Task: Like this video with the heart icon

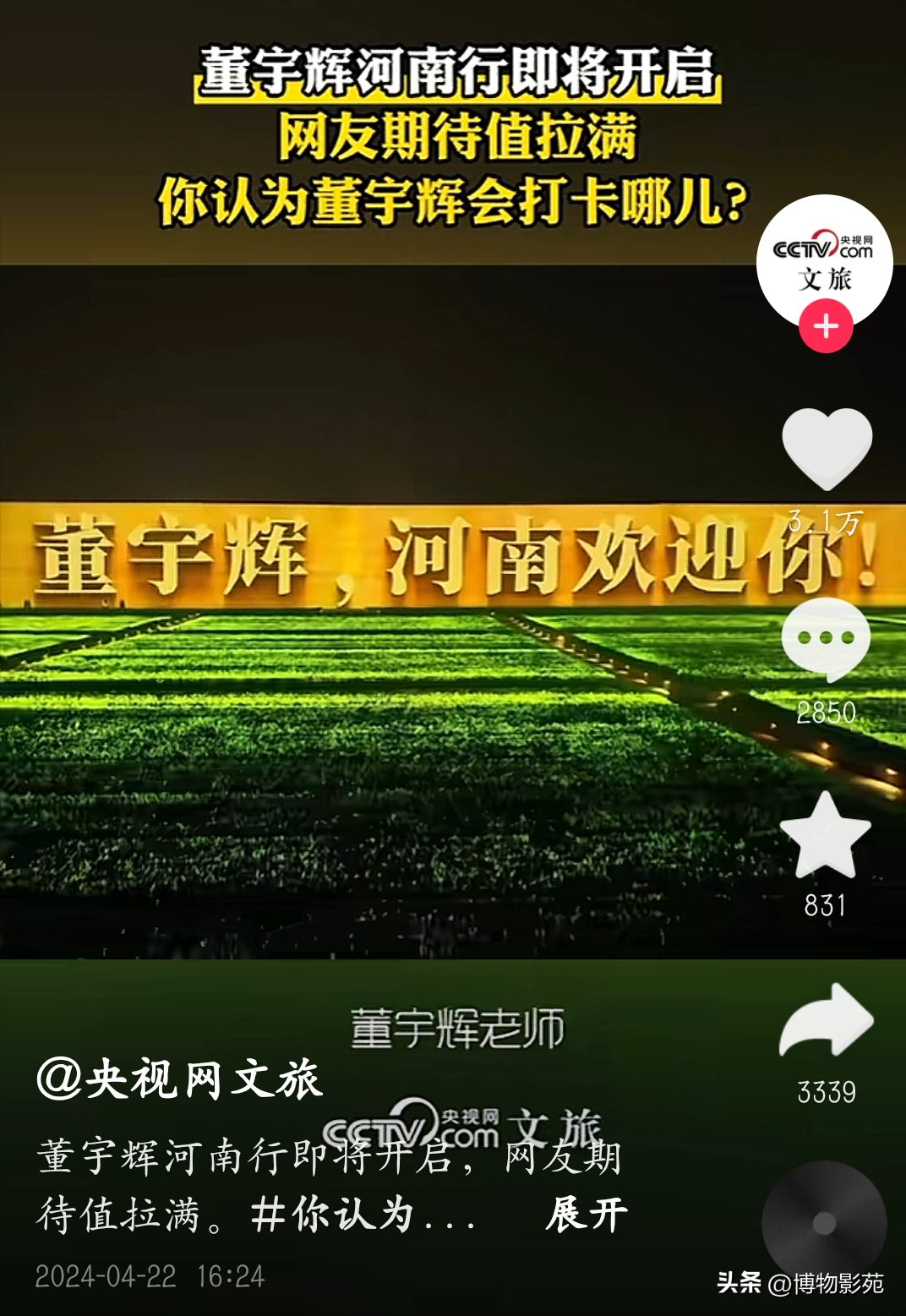Action: (826, 447)
